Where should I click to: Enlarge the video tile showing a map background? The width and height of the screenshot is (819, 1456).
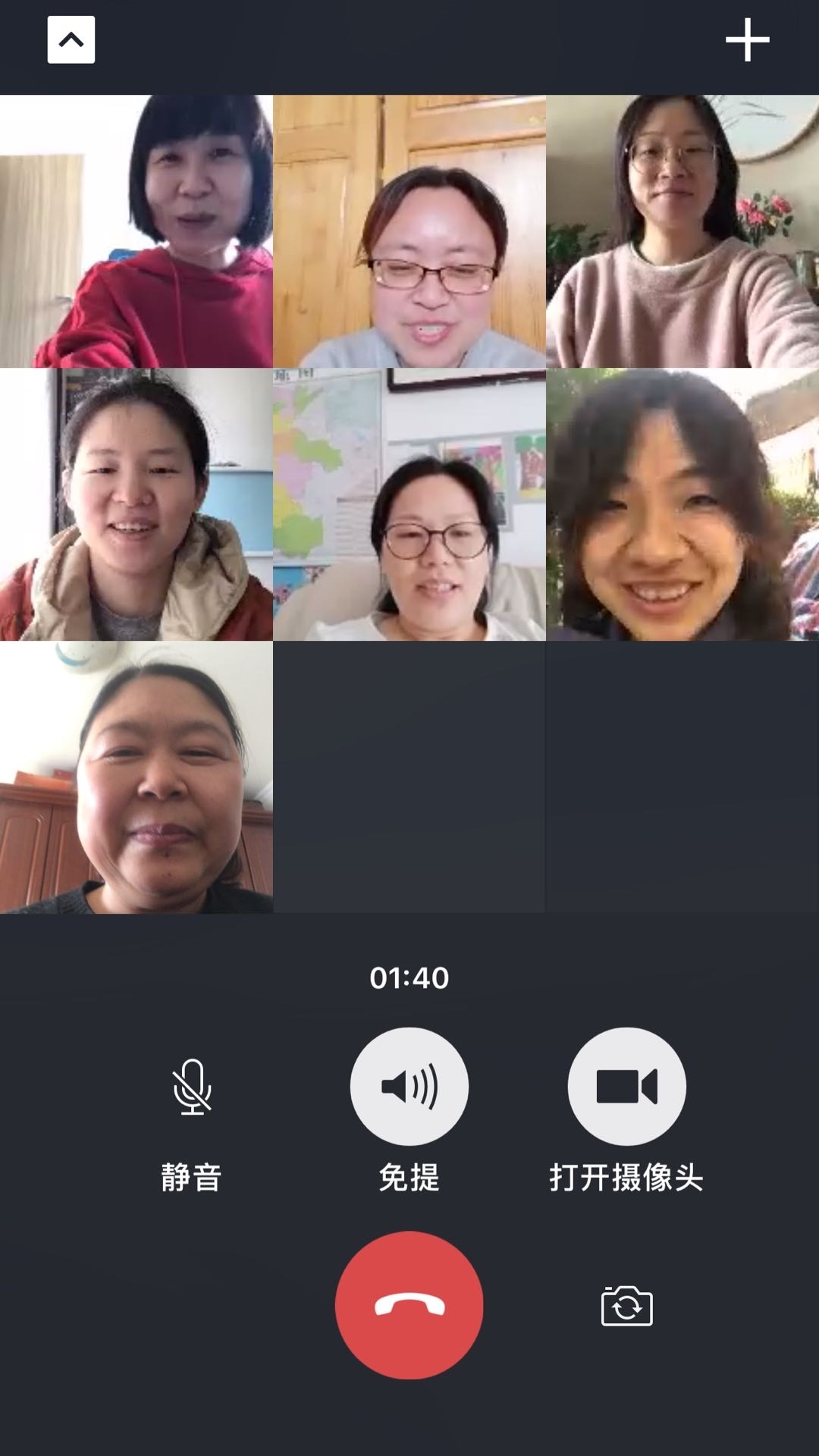click(x=409, y=504)
